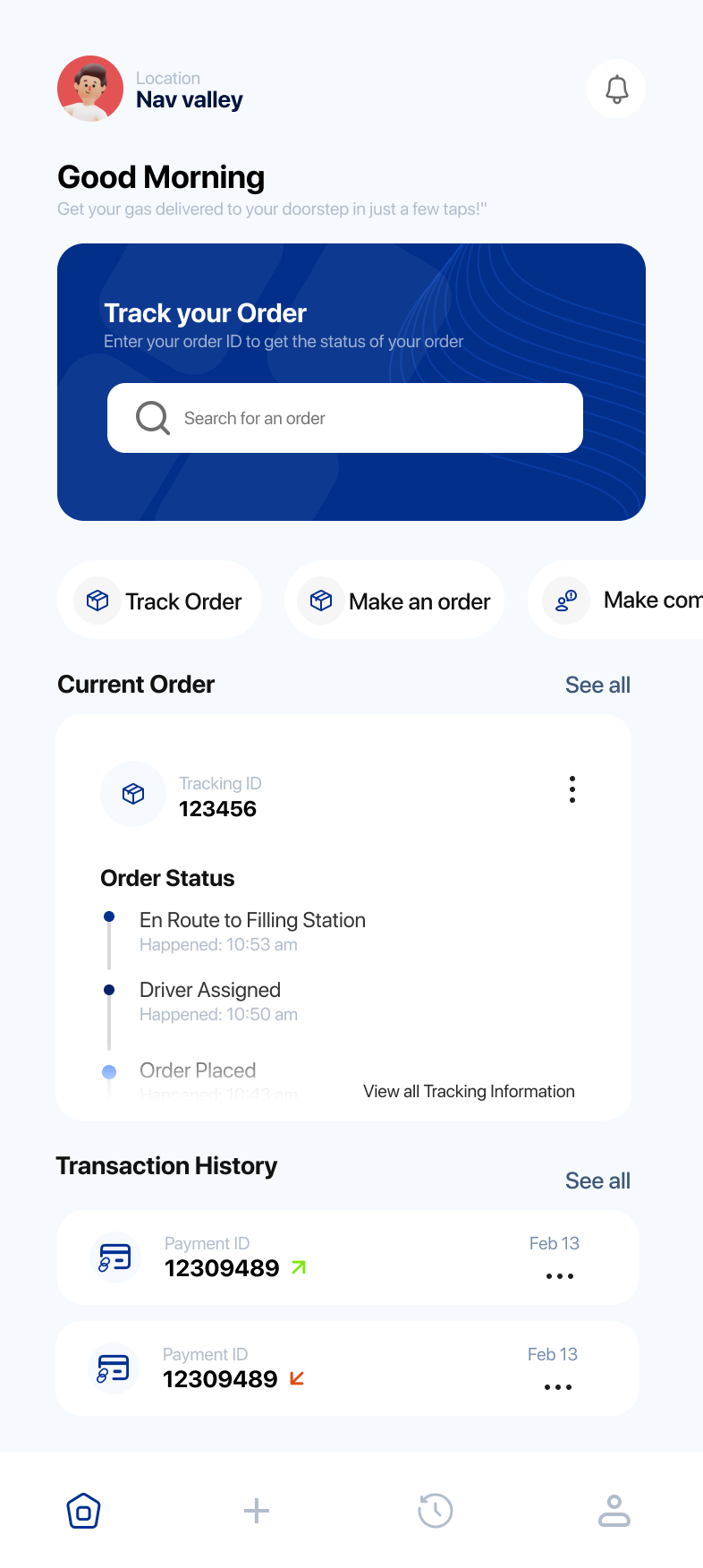Open your profile from the bottom navigation

(x=614, y=1510)
